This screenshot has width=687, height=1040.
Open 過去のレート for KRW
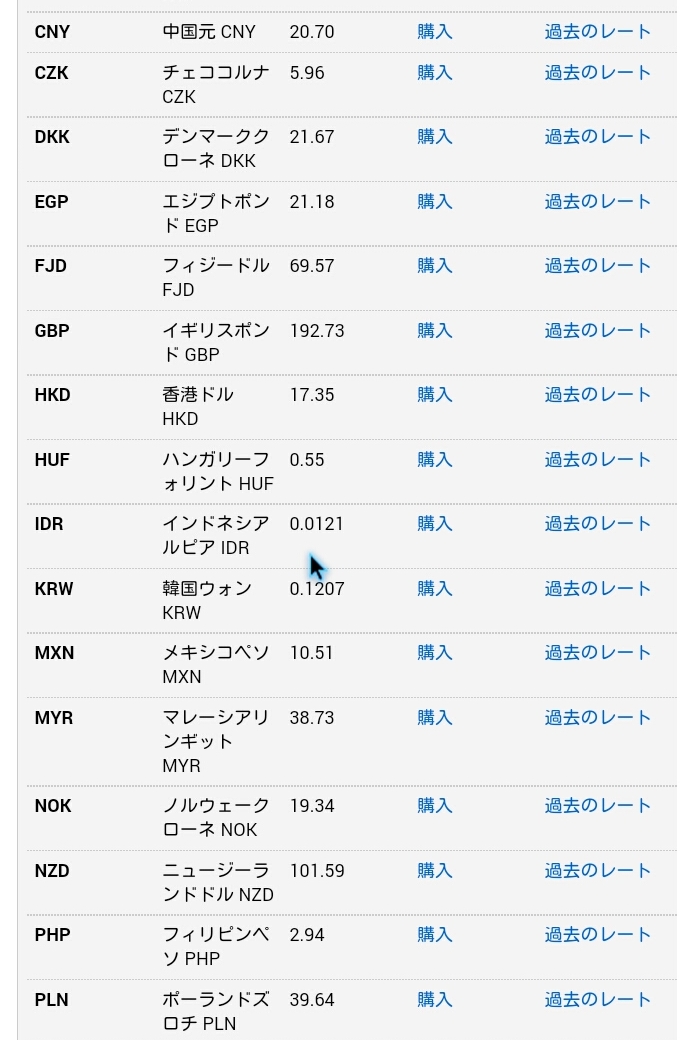pyautogui.click(x=597, y=589)
